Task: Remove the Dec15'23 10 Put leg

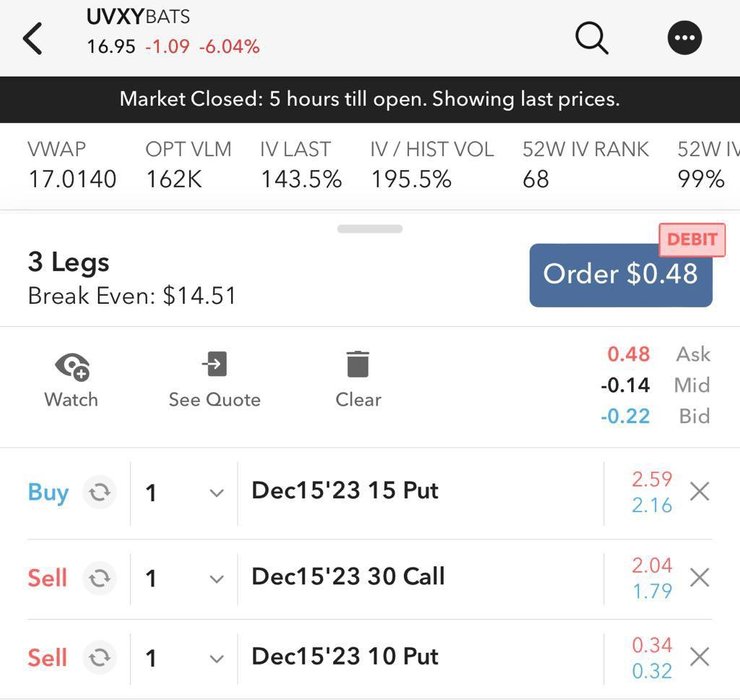Action: [x=700, y=657]
